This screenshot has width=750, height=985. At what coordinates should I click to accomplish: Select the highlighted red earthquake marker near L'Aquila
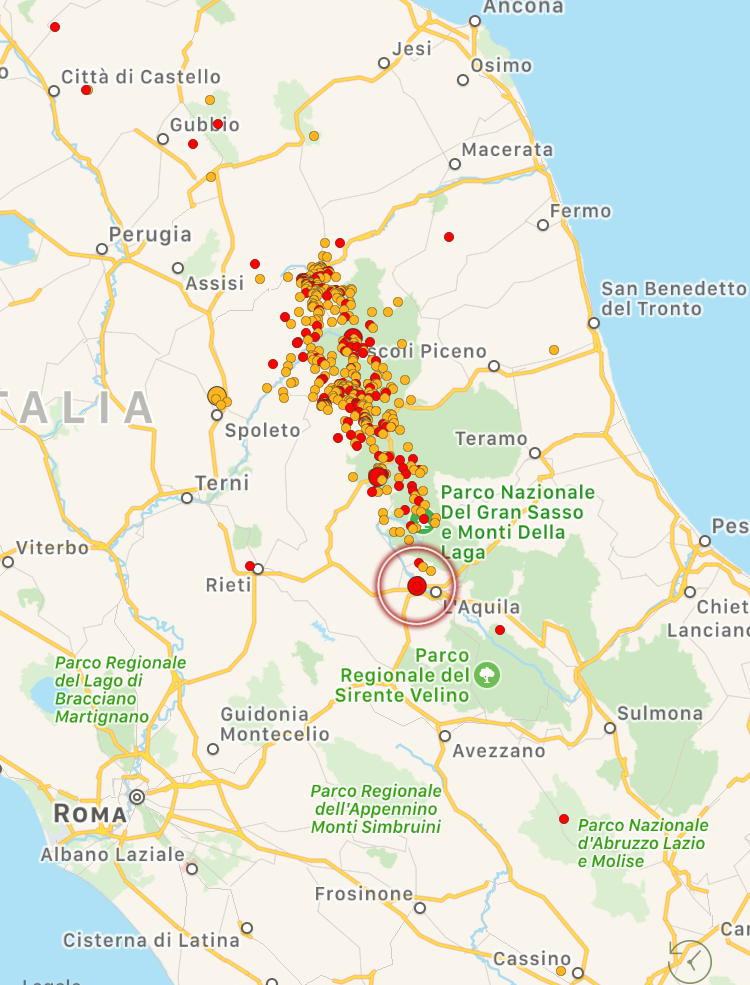point(417,586)
